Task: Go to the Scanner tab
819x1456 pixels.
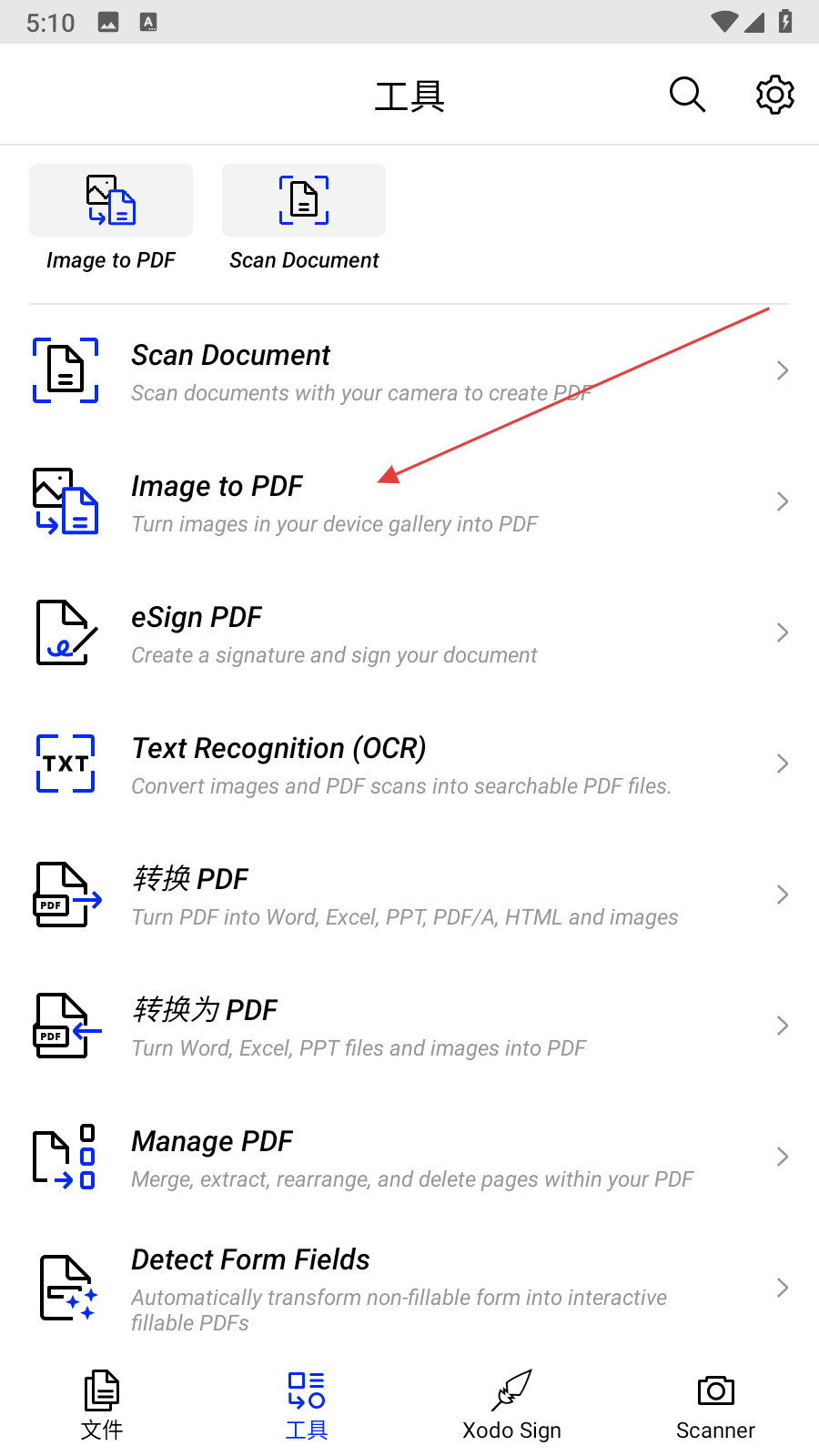Action: point(715,1405)
